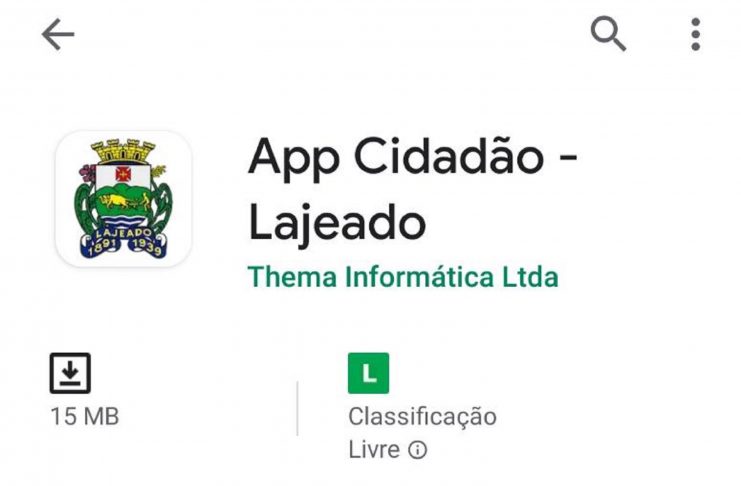Screen dimensions: 741x486
Task: Open the three-dot overflow menu
Action: [696, 35]
